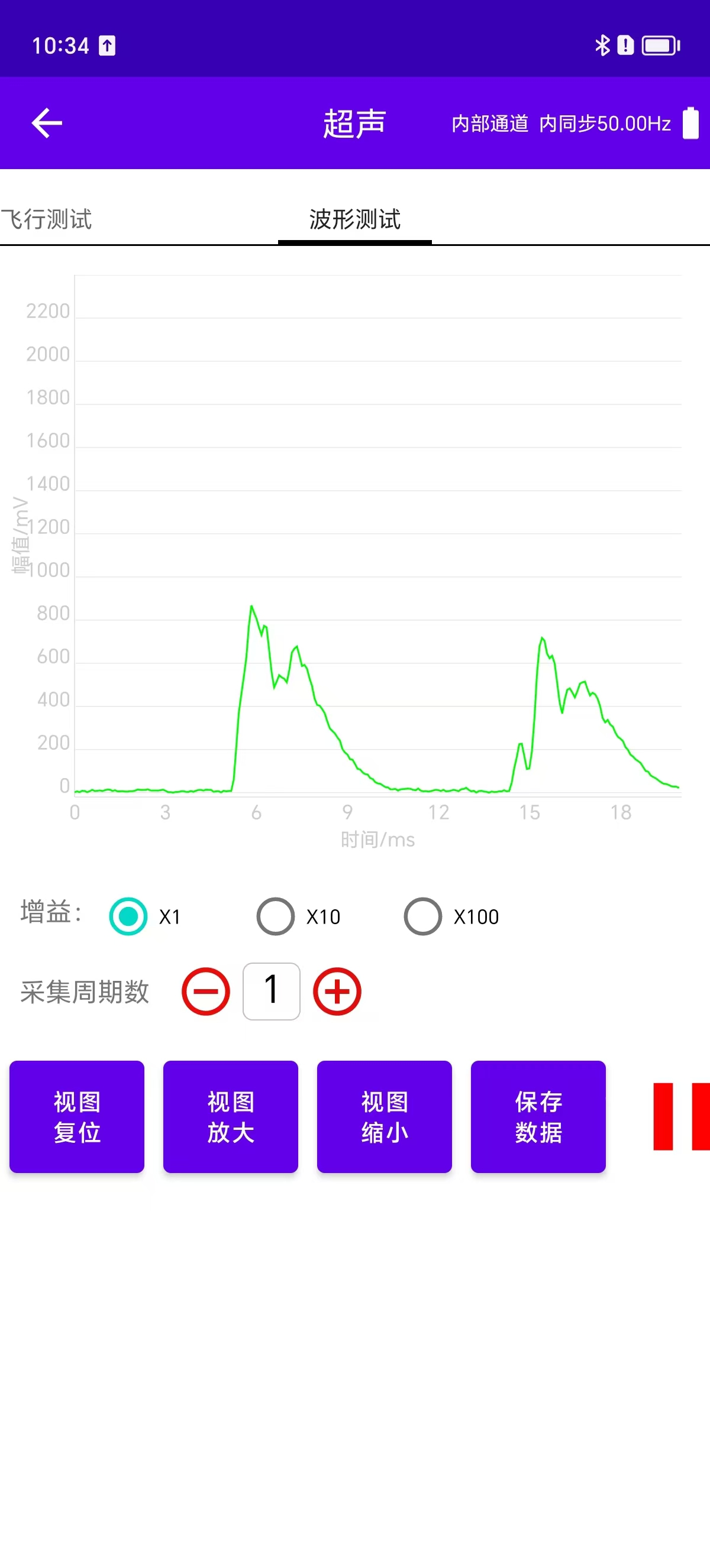
Task: Set gain to X100
Action: click(423, 916)
